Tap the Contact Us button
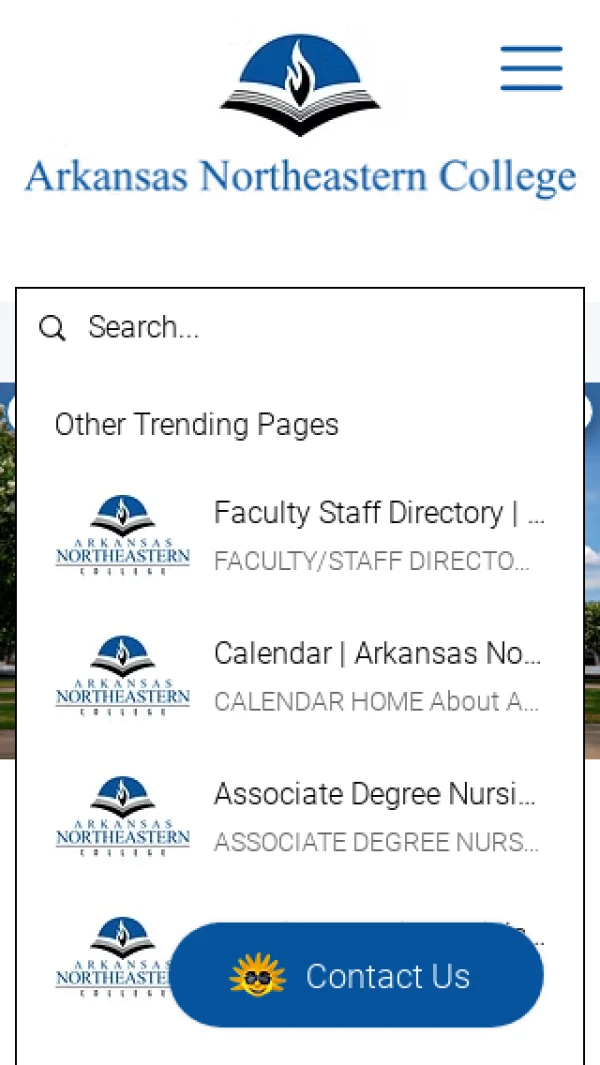 click(357, 975)
